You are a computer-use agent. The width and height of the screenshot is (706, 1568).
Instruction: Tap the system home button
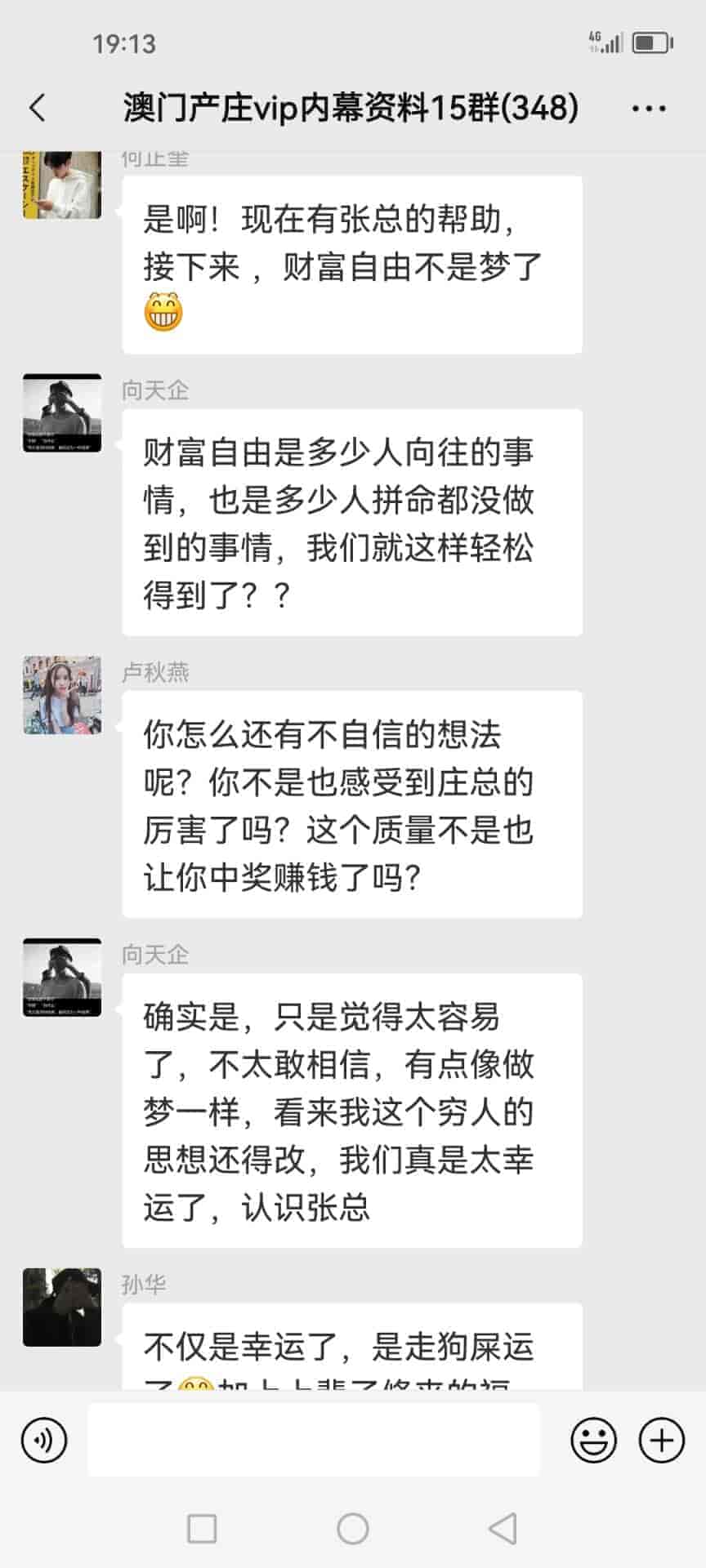(353, 1528)
